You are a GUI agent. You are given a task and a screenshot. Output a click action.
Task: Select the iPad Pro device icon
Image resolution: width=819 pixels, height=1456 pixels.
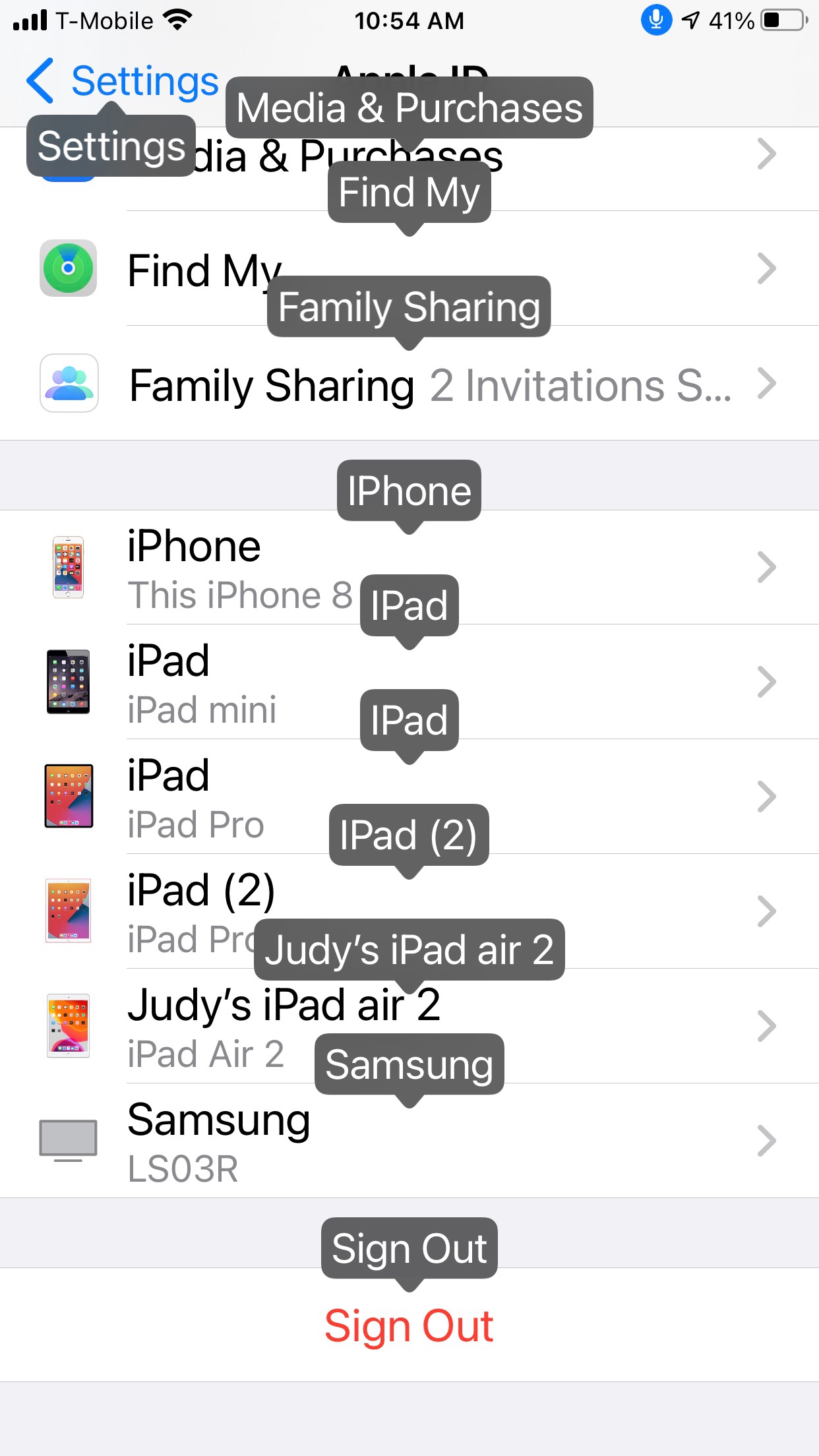(69, 797)
